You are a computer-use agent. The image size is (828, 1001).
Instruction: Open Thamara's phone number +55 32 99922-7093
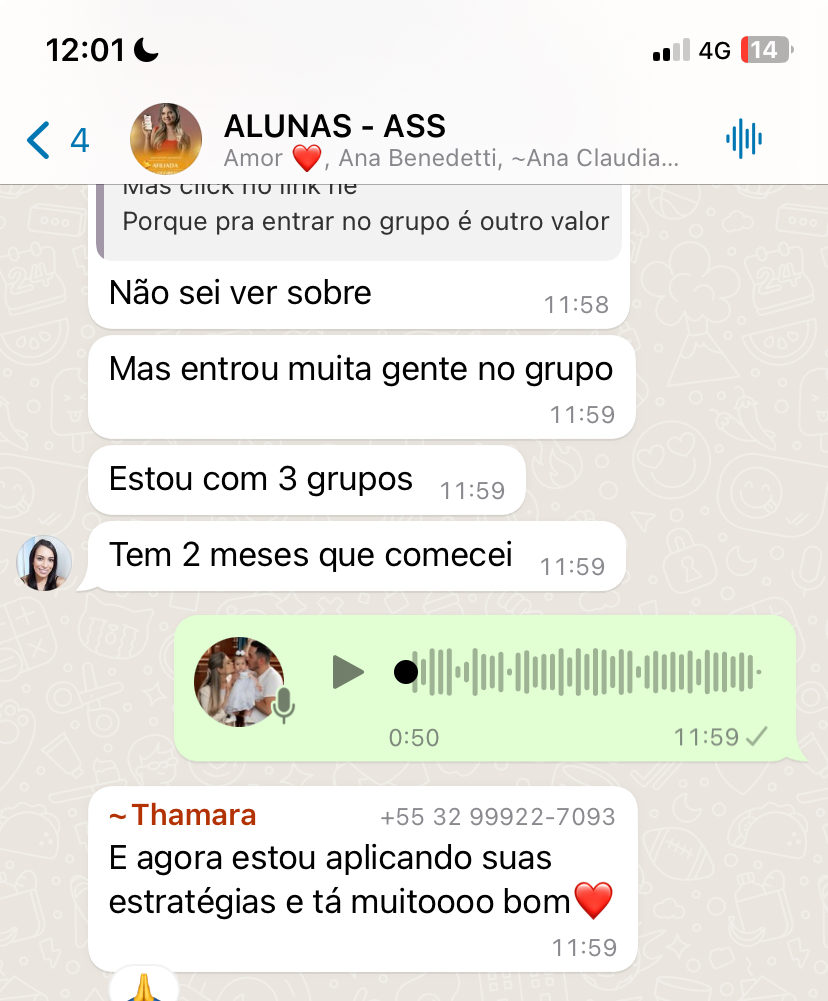(497, 817)
